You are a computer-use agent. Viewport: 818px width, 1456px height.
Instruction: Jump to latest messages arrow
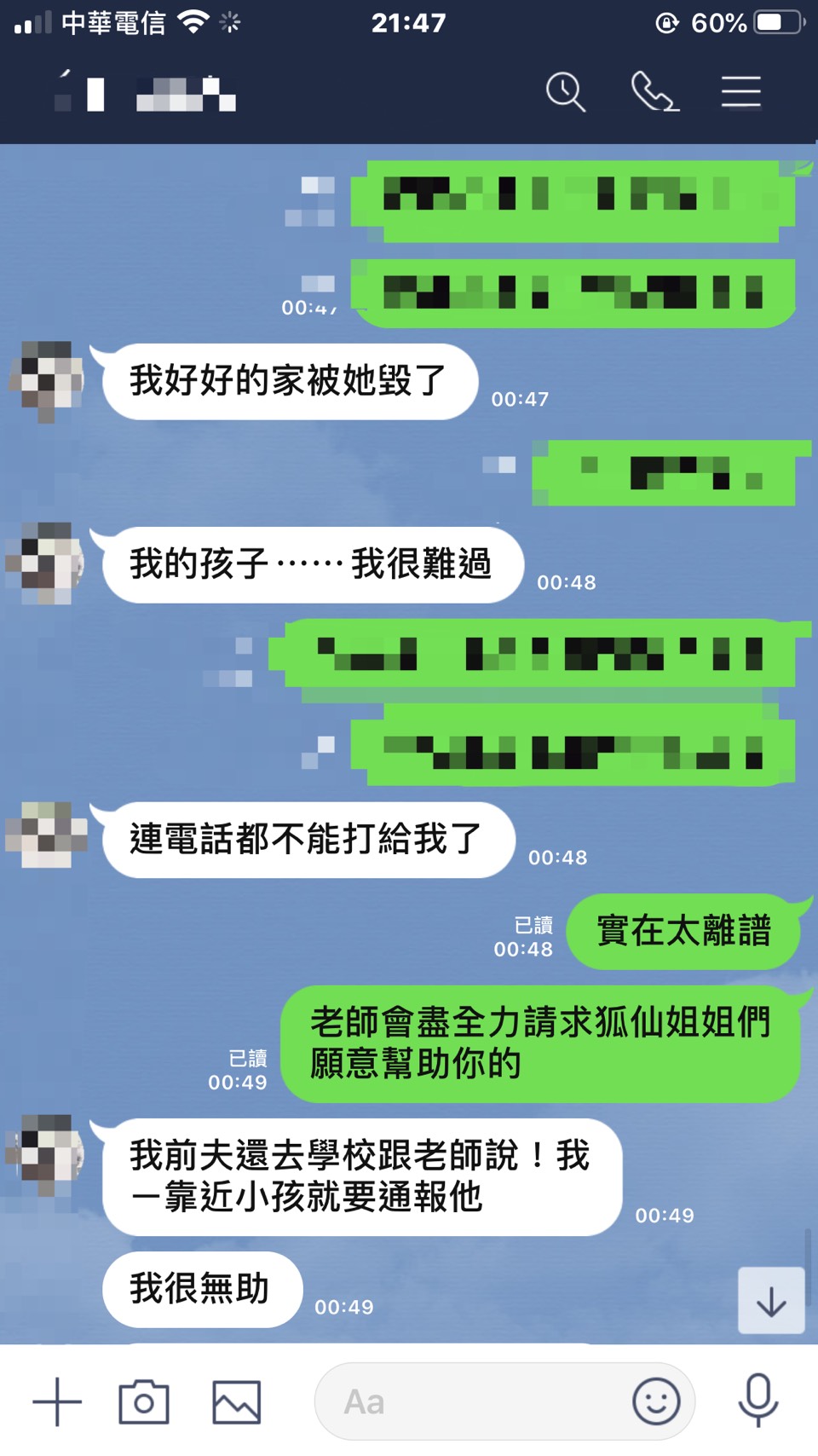pyautogui.click(x=771, y=1301)
